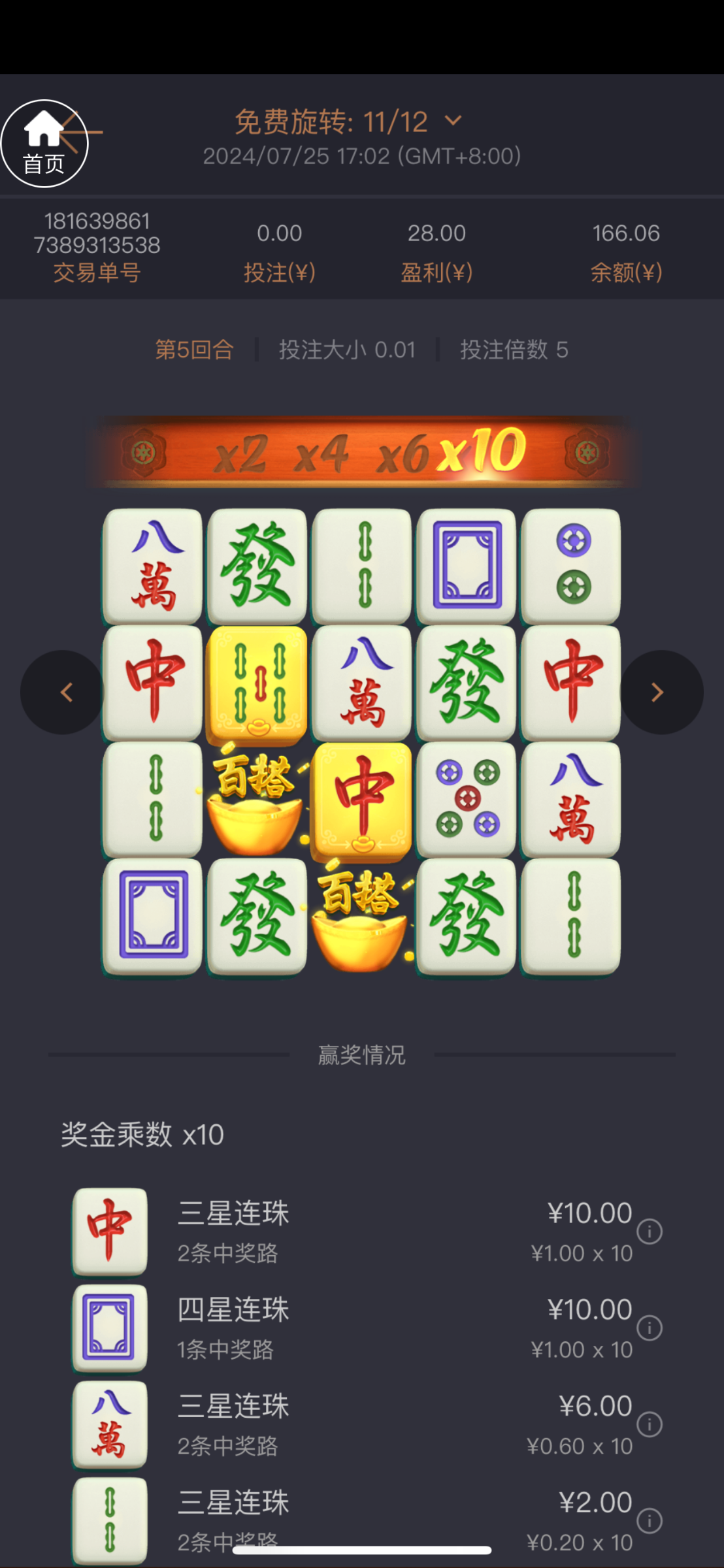The height and width of the screenshot is (1568, 724).
Task: Open info for 四星连珠 ¥10.00 win
Action: tap(650, 1328)
